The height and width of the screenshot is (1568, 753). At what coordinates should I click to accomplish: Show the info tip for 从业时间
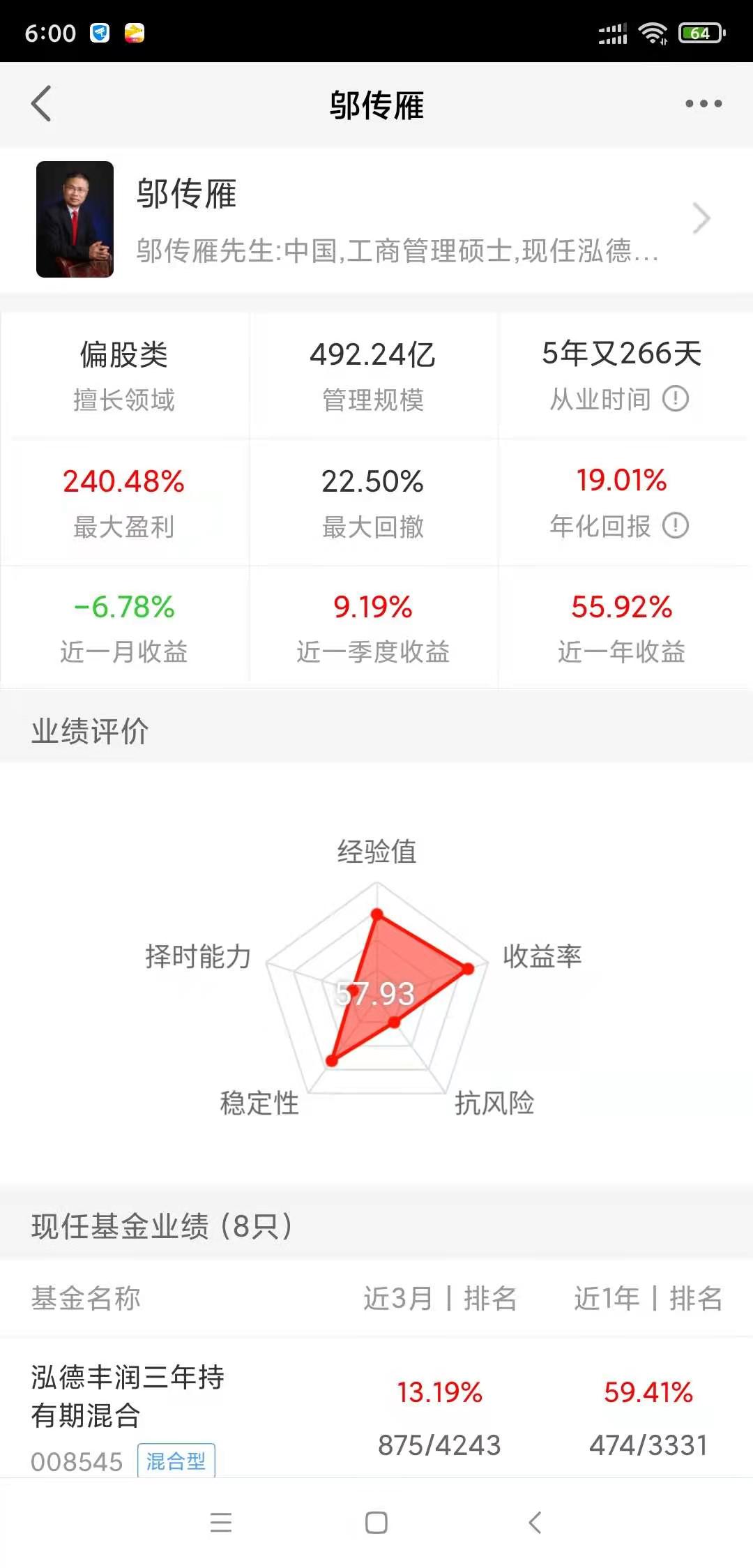[675, 399]
